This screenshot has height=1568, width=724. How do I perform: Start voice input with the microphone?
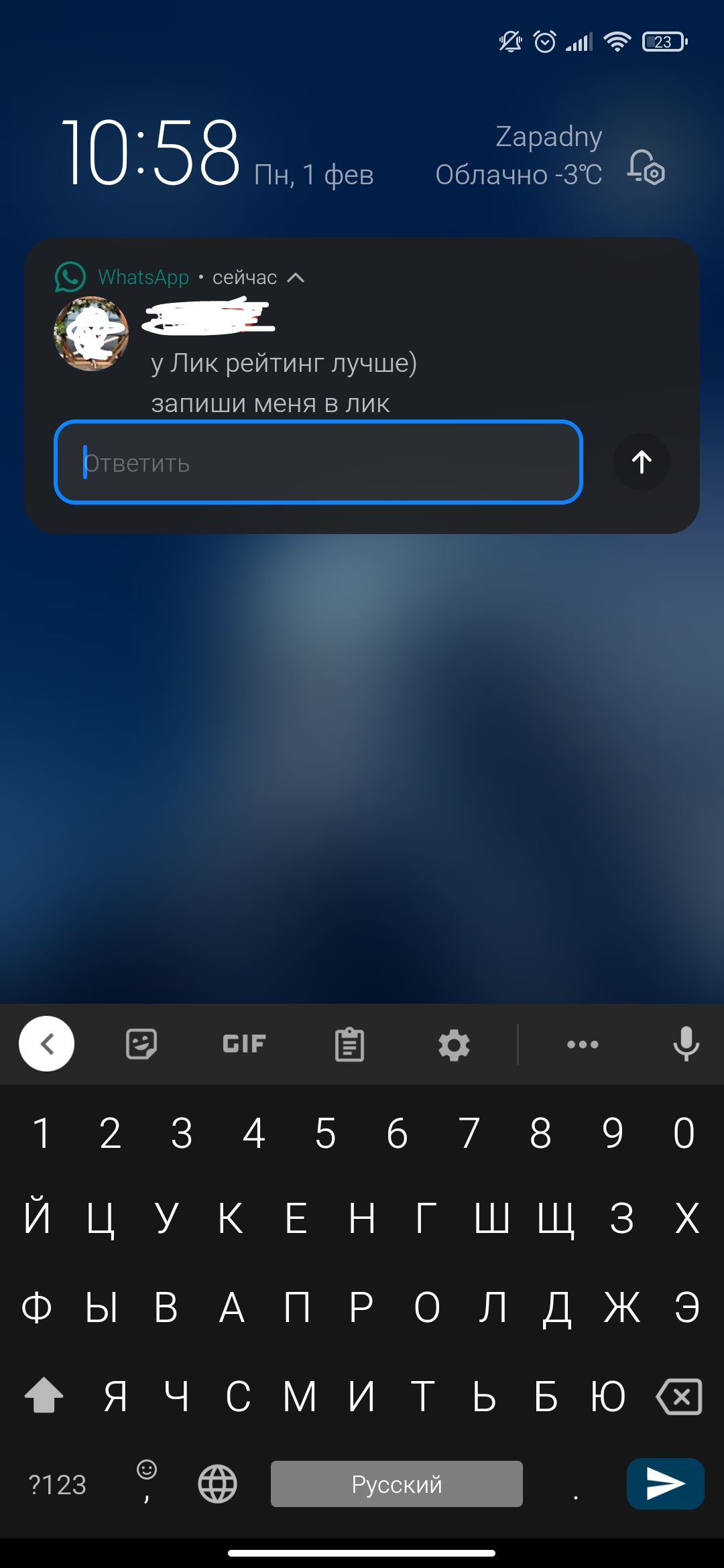click(x=686, y=1044)
